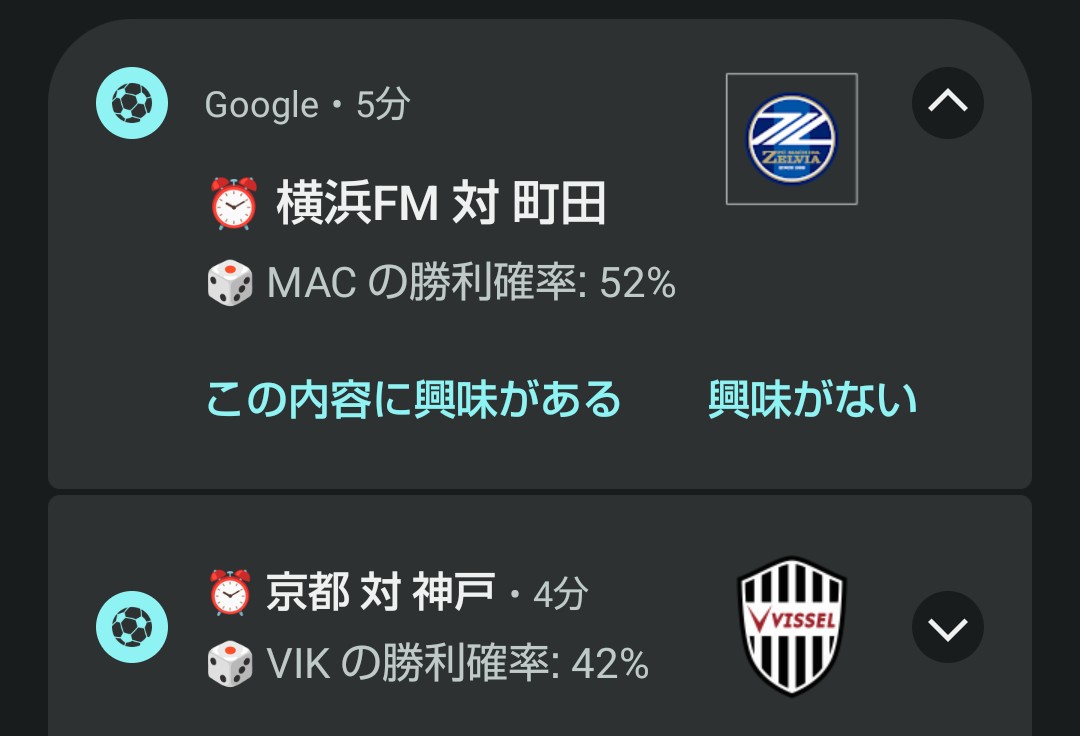The width and height of the screenshot is (1080, 736).
Task: Select 興味がない for this notification
Action: 812,400
